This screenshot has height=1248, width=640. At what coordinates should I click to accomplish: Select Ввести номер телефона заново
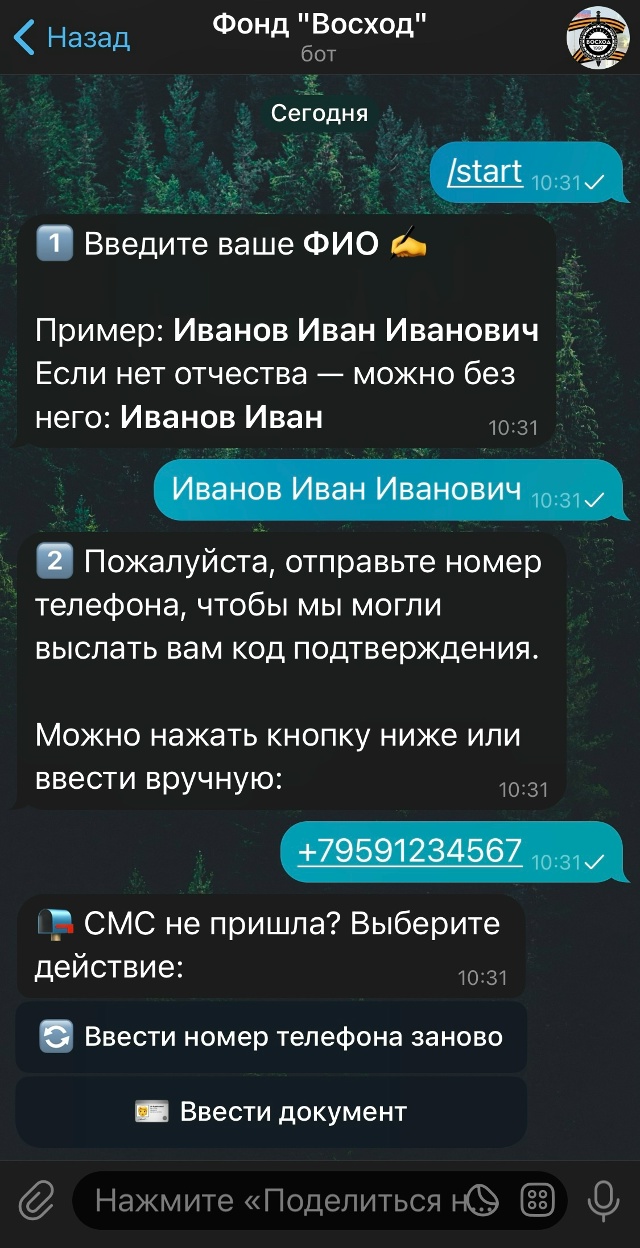(271, 1036)
